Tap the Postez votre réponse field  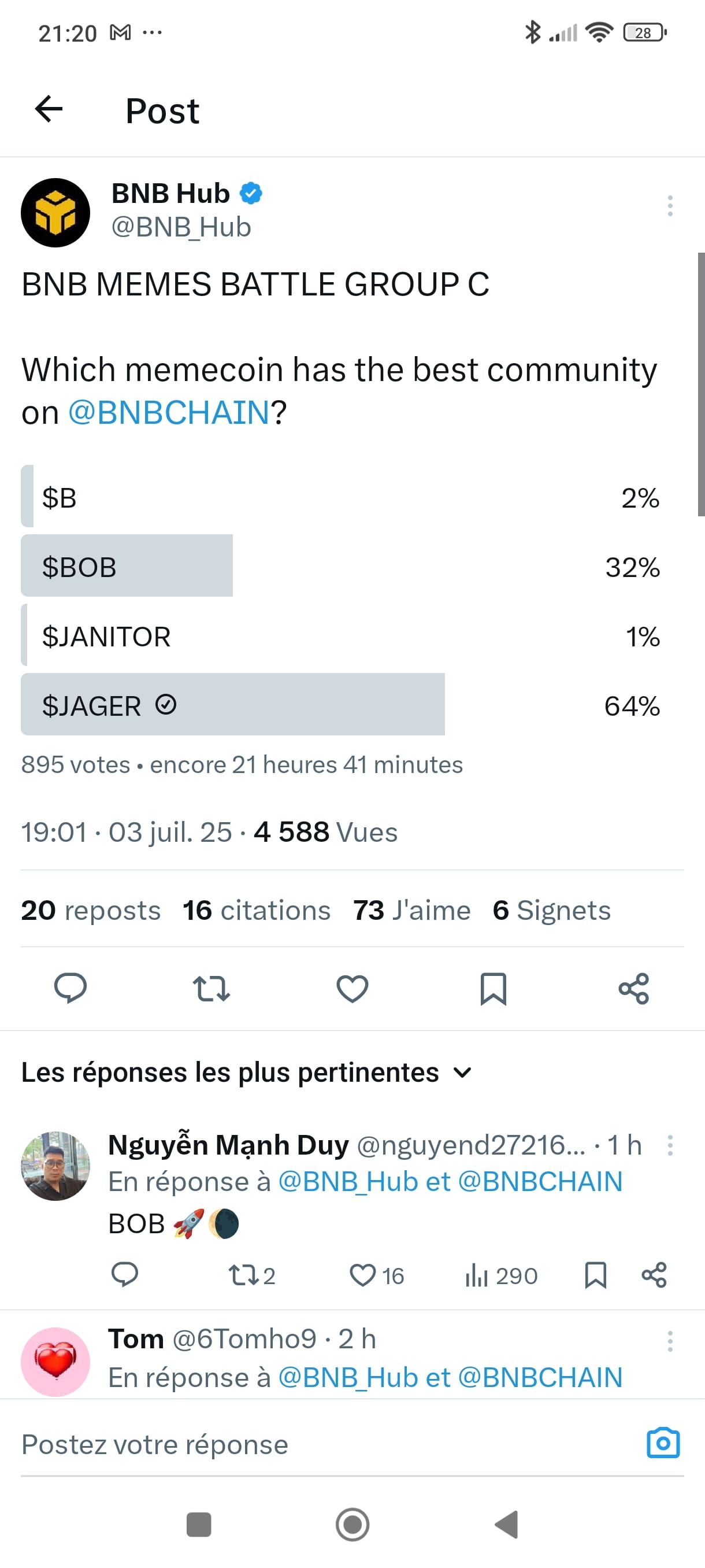click(328, 1444)
